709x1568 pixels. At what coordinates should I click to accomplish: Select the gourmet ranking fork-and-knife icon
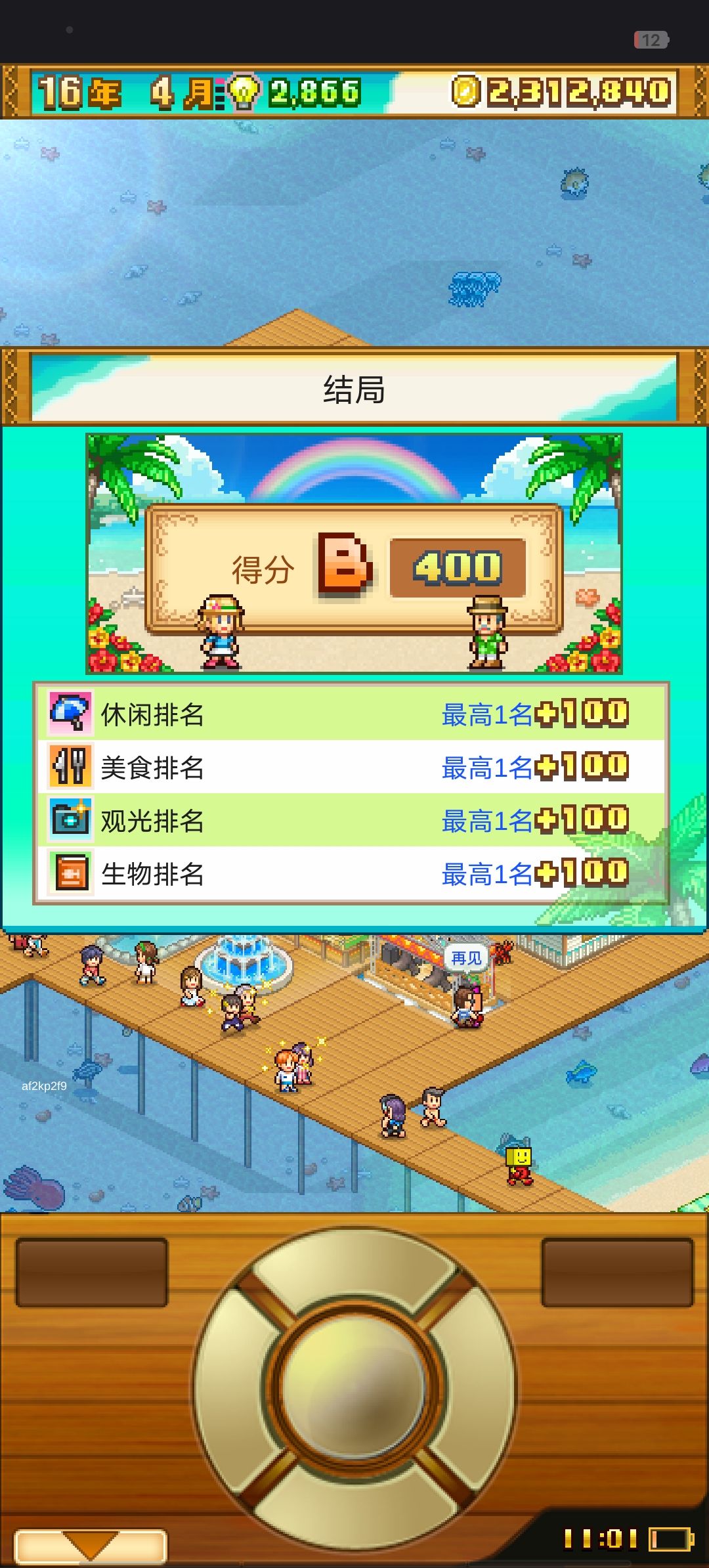tap(69, 766)
